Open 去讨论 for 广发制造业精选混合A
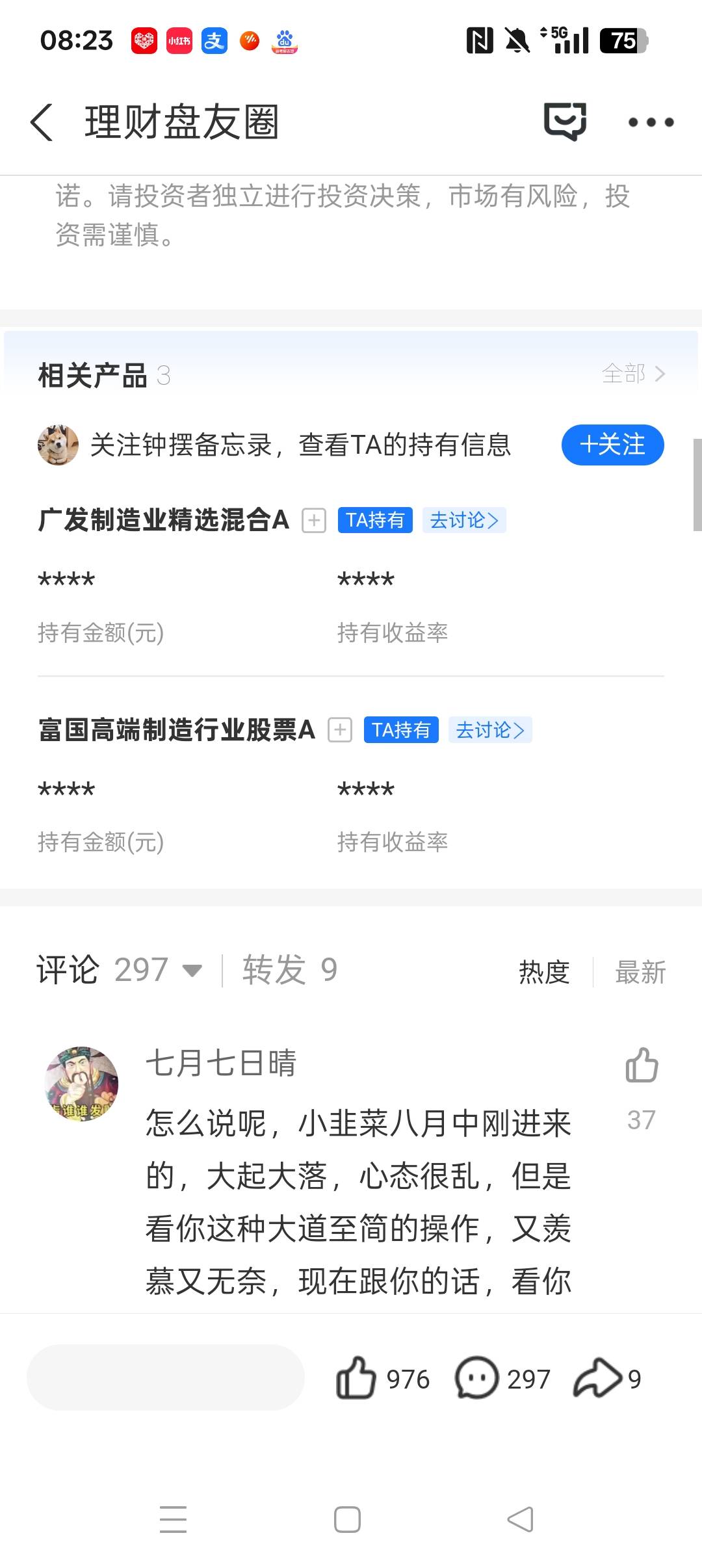 pyautogui.click(x=464, y=521)
